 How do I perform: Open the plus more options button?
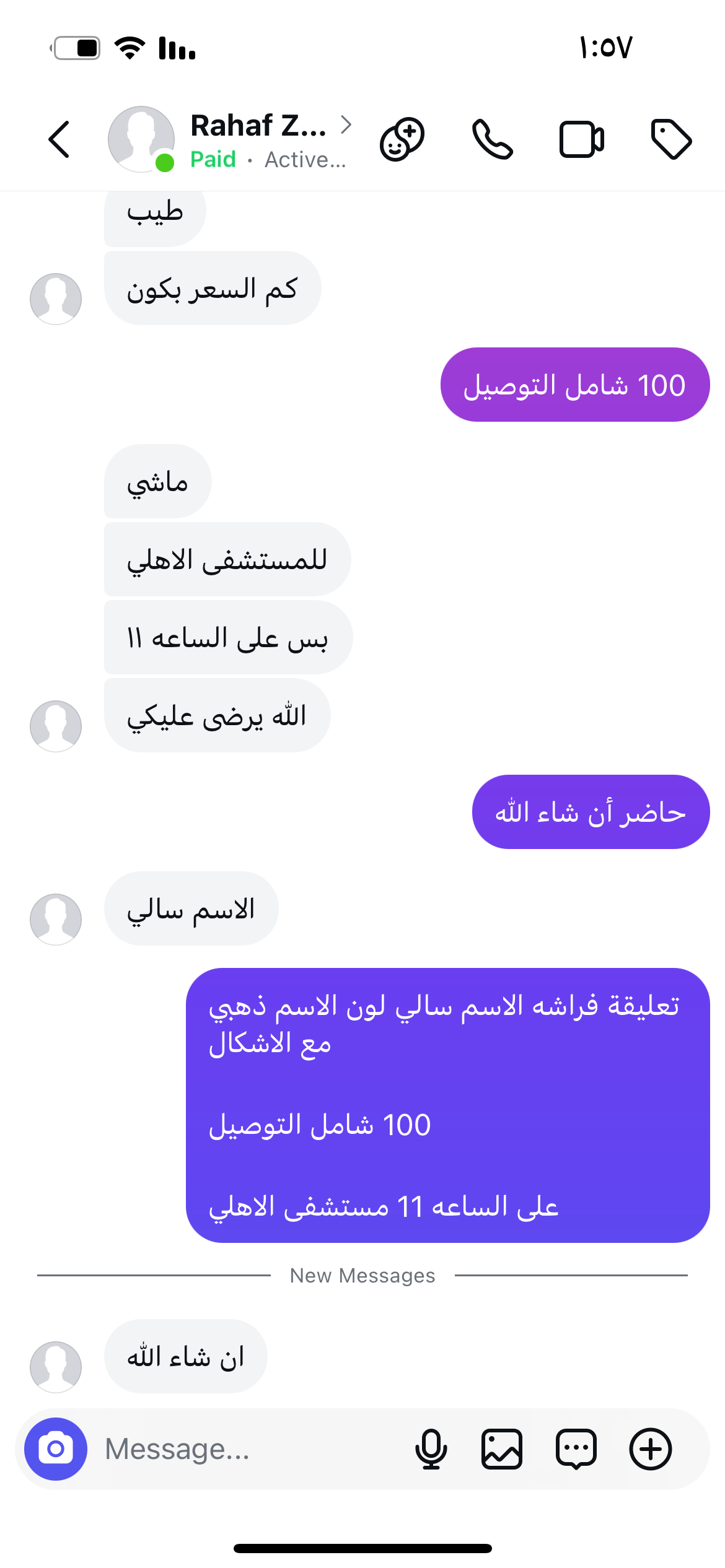click(x=651, y=1448)
